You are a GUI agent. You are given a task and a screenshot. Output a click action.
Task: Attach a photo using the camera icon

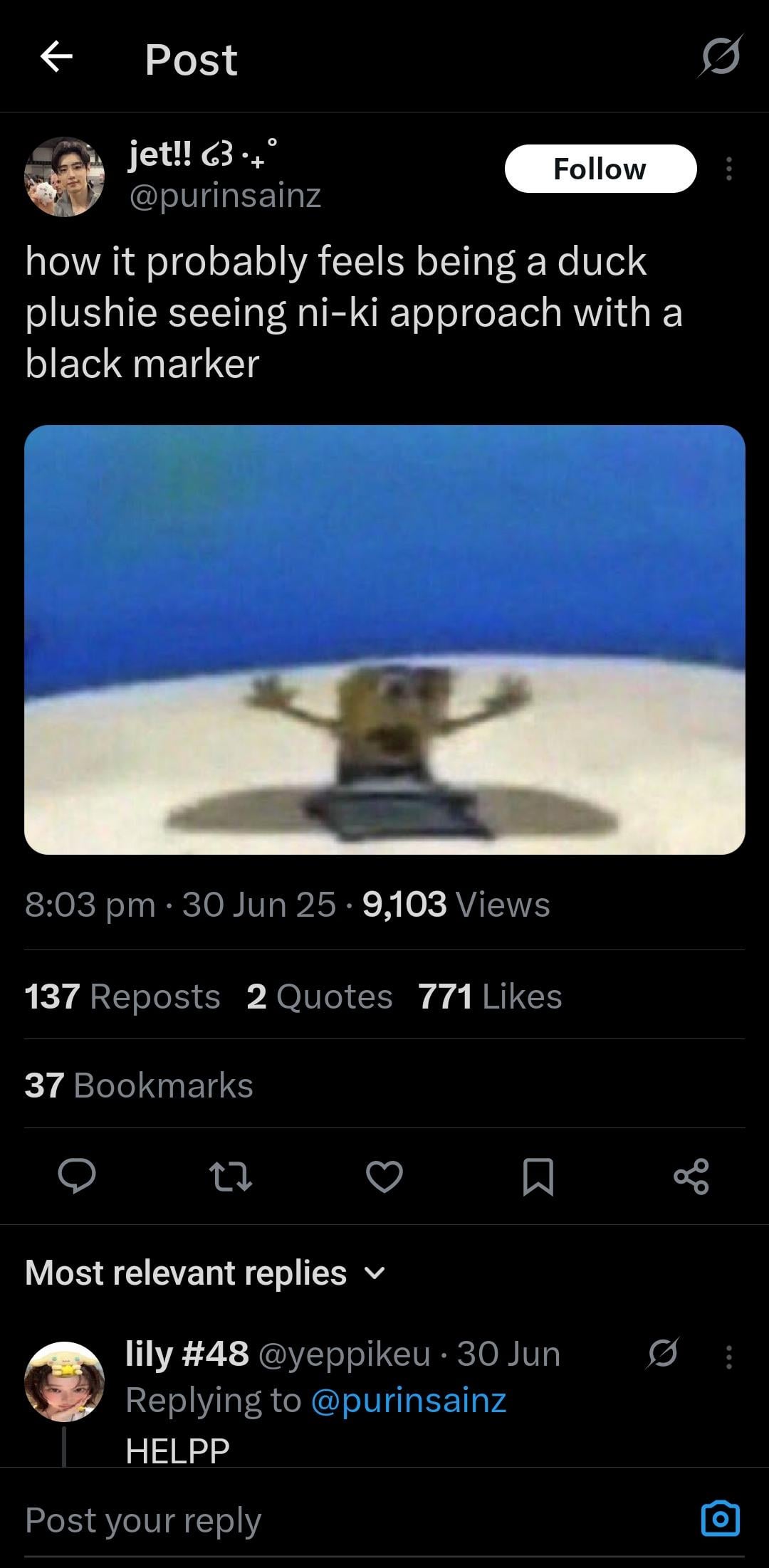(x=720, y=1520)
